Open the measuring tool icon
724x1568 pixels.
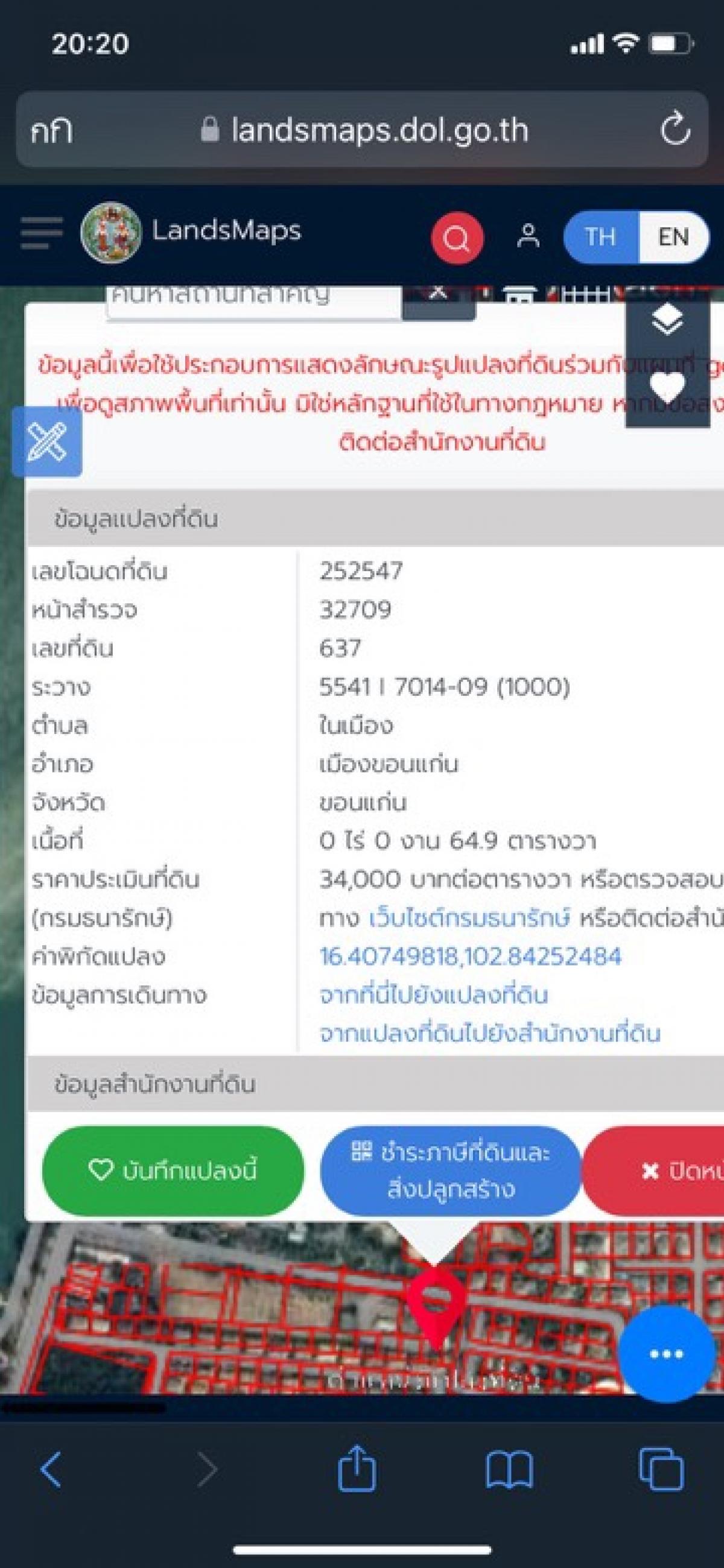click(47, 441)
